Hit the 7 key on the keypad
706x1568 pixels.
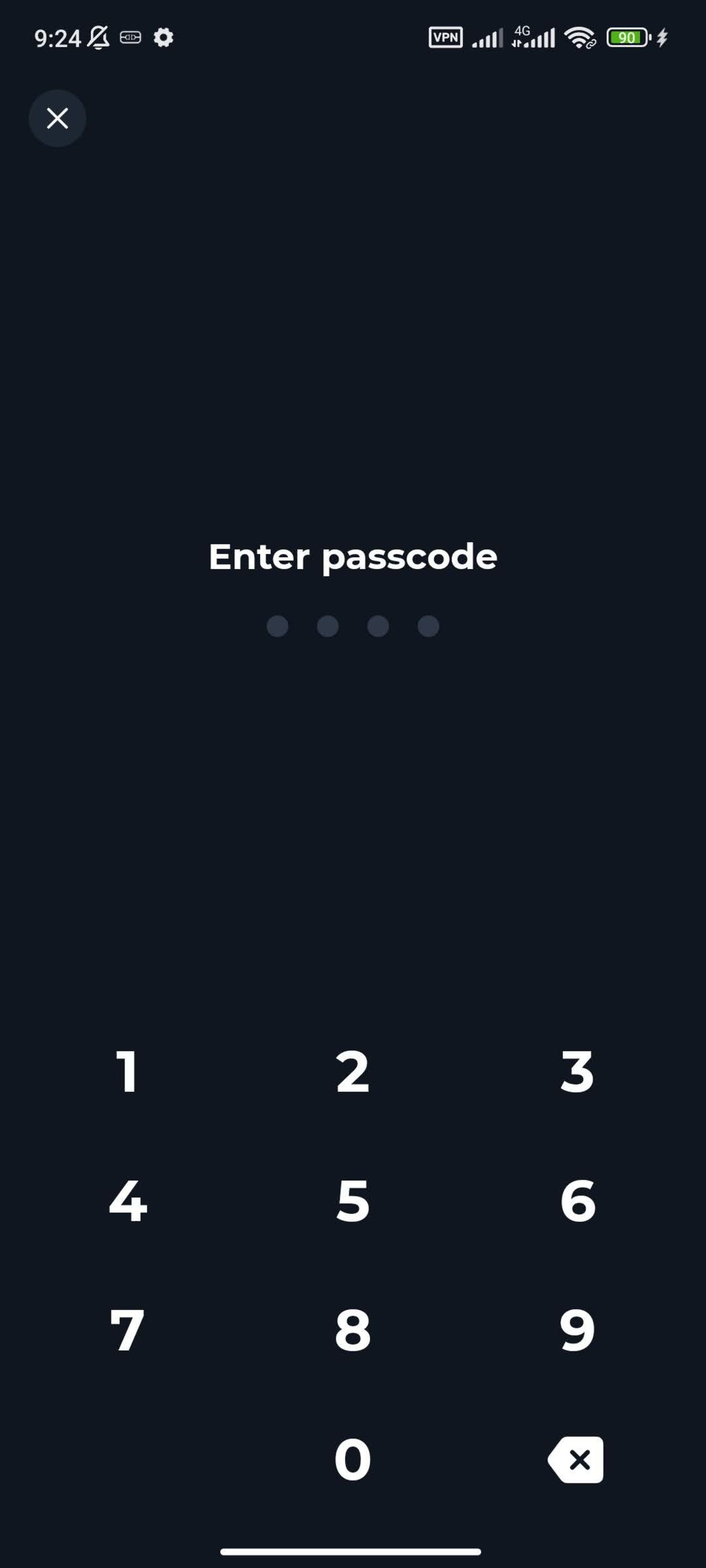(127, 1330)
